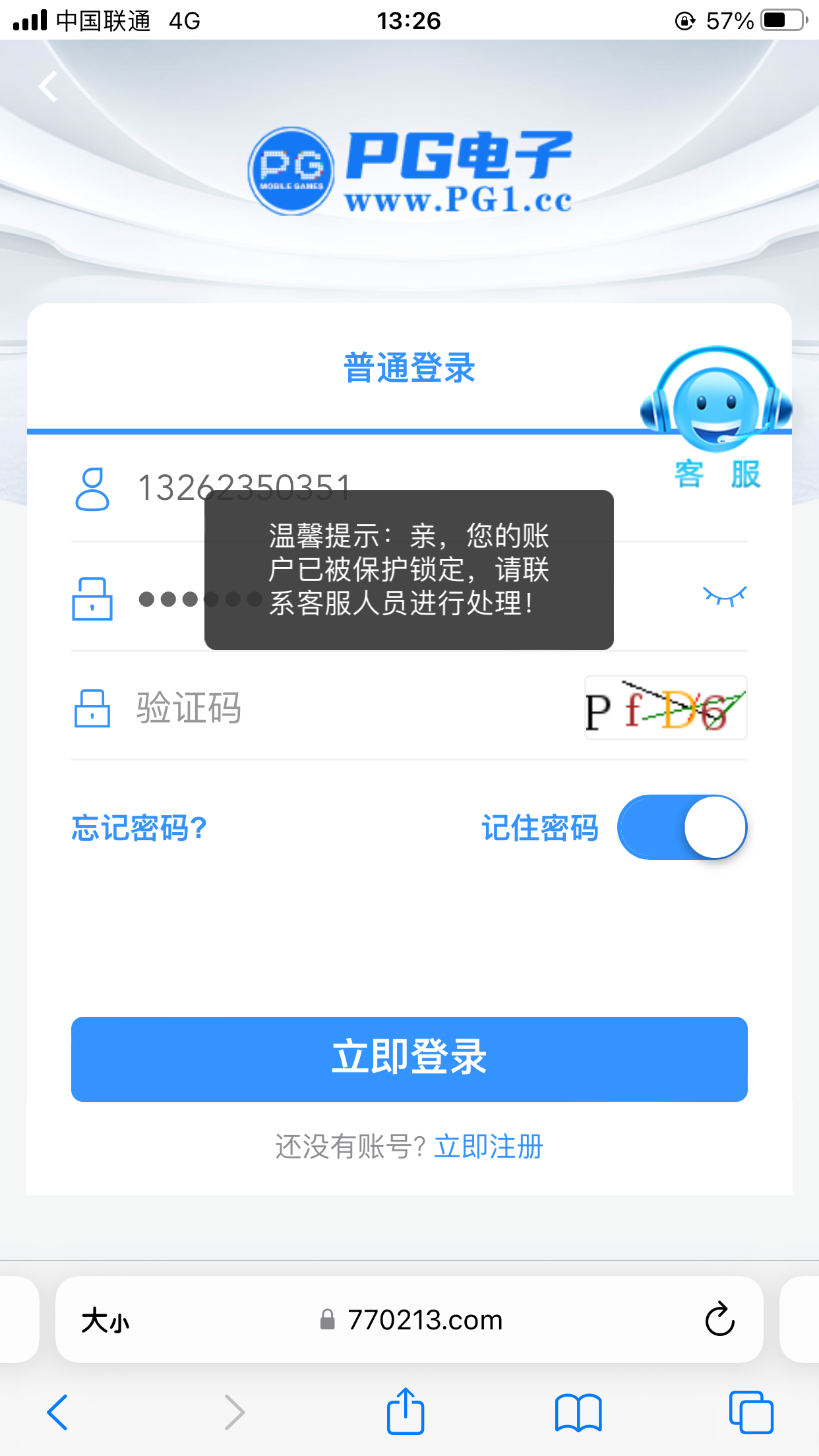Reload the 770213.com page
Viewport: 819px width, 1456px height.
tap(719, 1319)
